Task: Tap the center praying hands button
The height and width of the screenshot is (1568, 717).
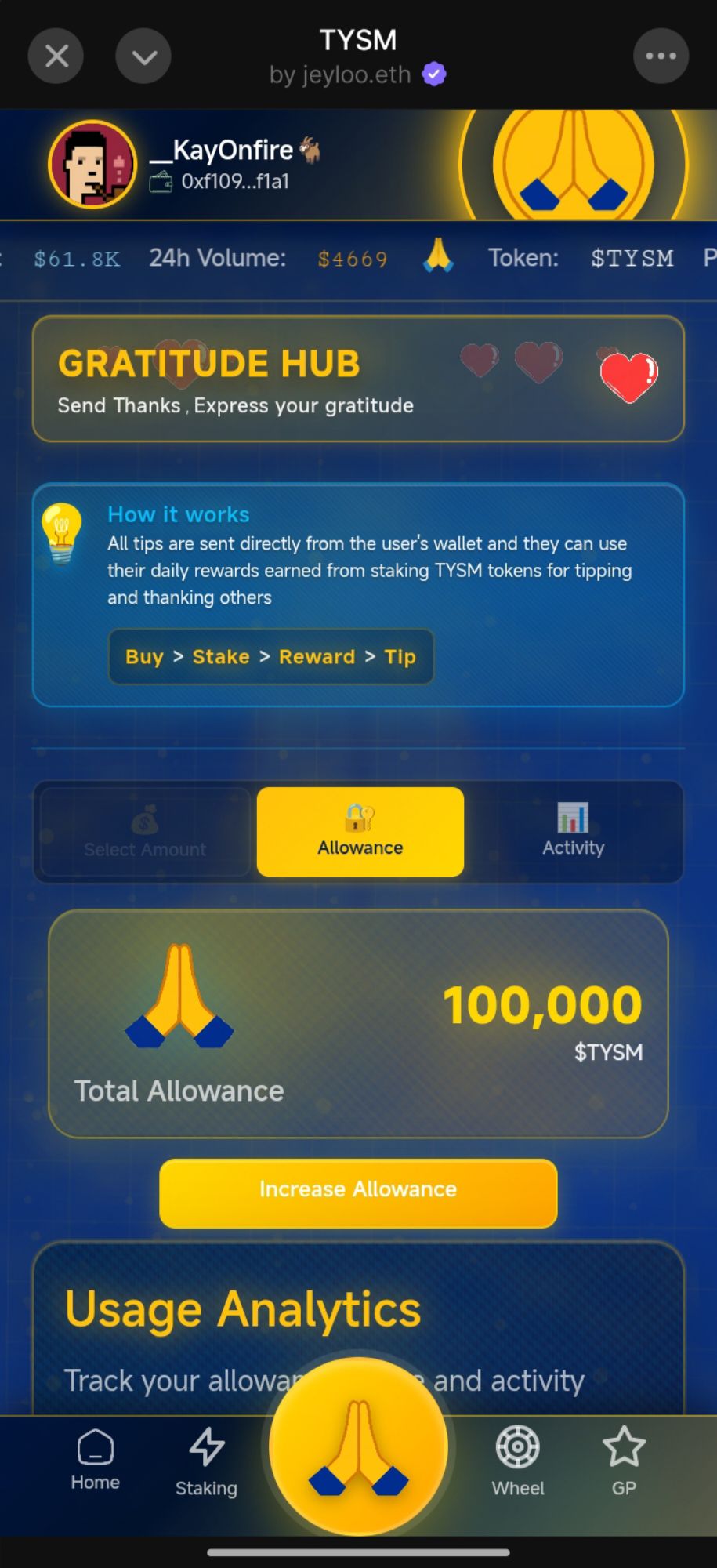Action: 358,1447
